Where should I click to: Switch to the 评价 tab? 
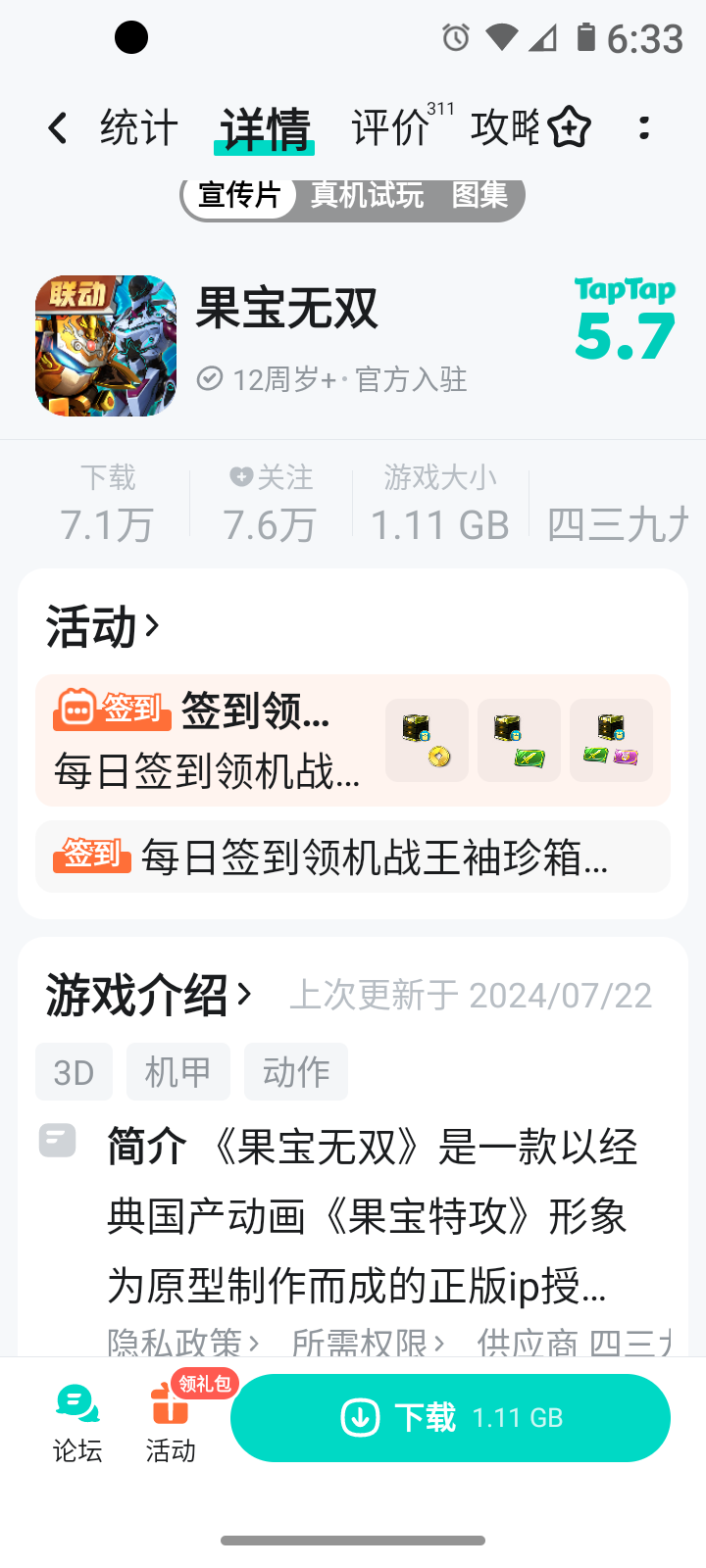coord(390,128)
